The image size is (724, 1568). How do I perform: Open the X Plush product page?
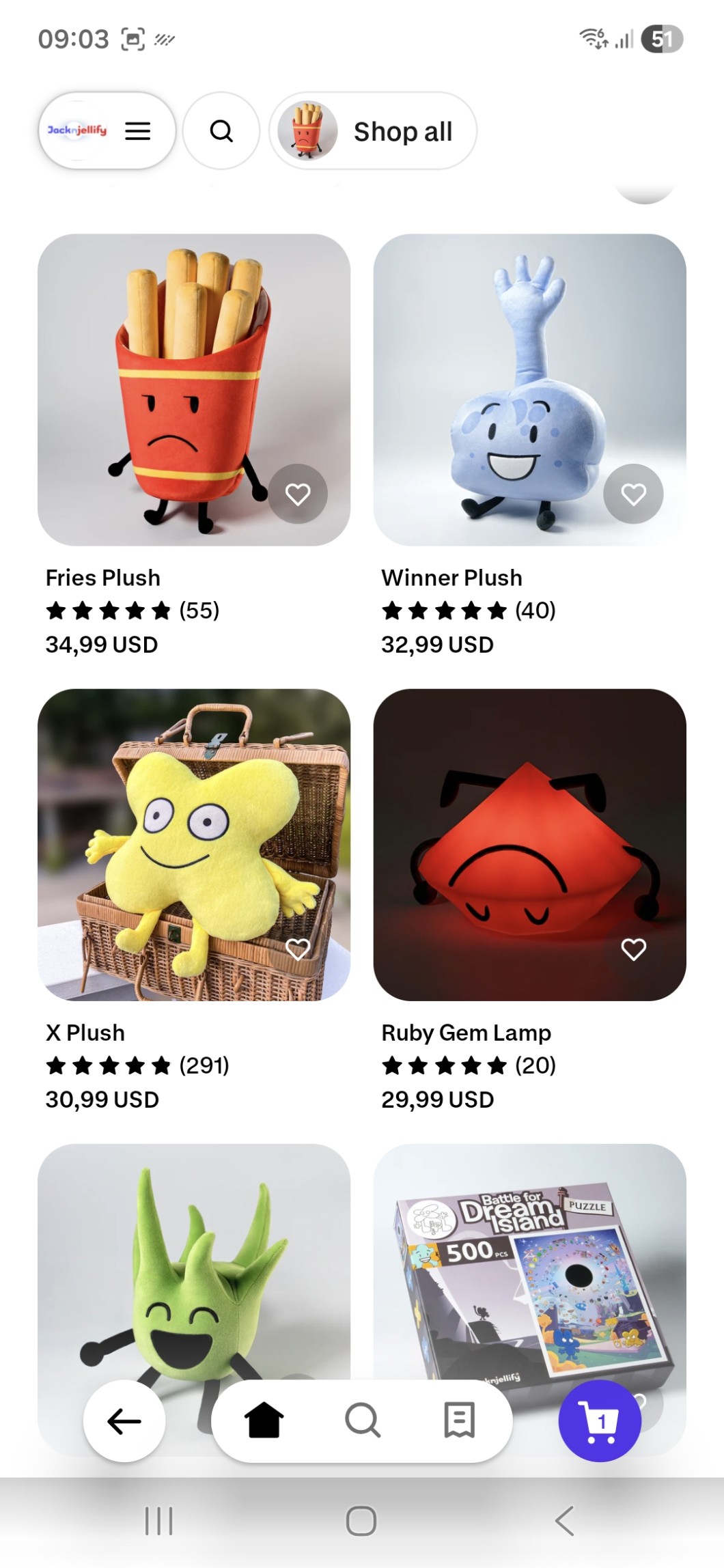point(193,844)
